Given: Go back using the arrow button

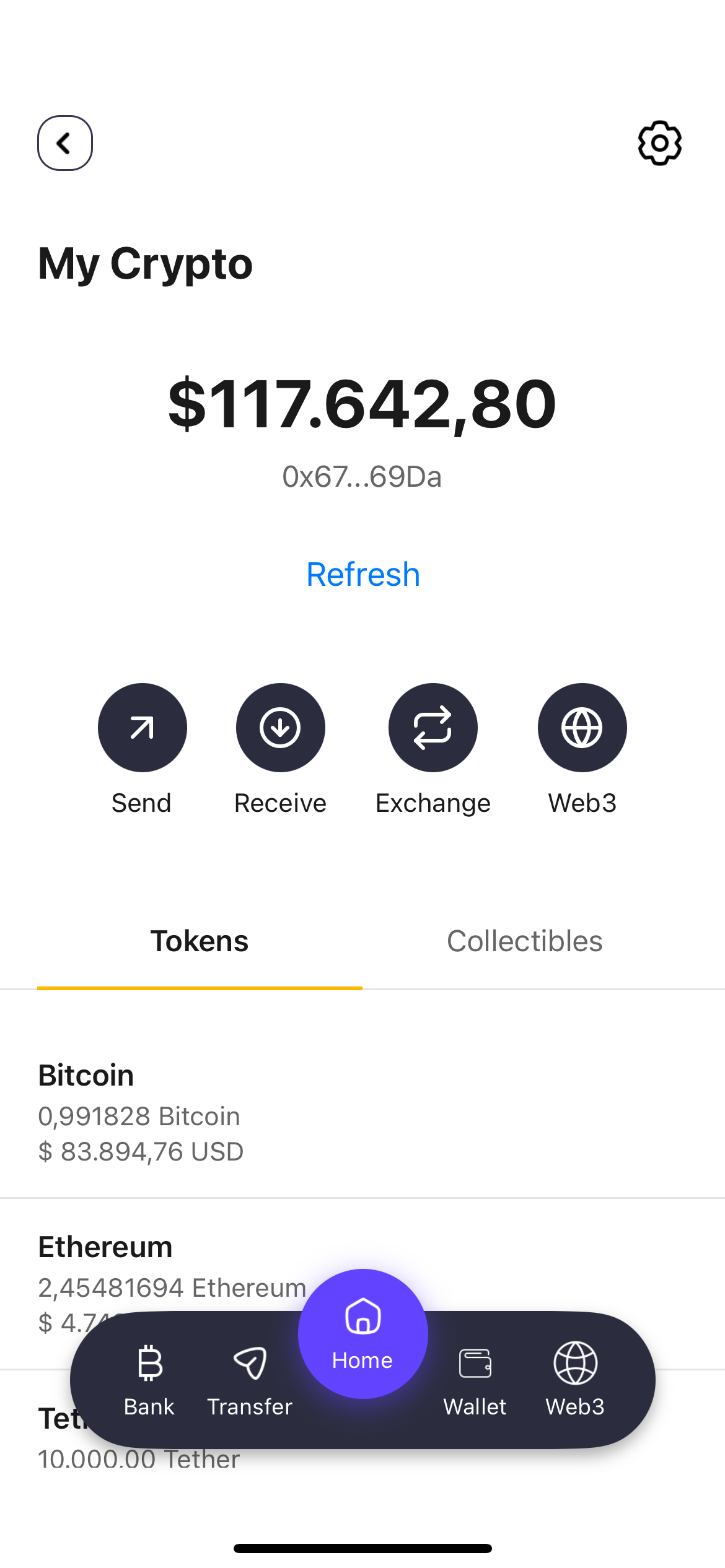Looking at the screenshot, I should click(65, 143).
